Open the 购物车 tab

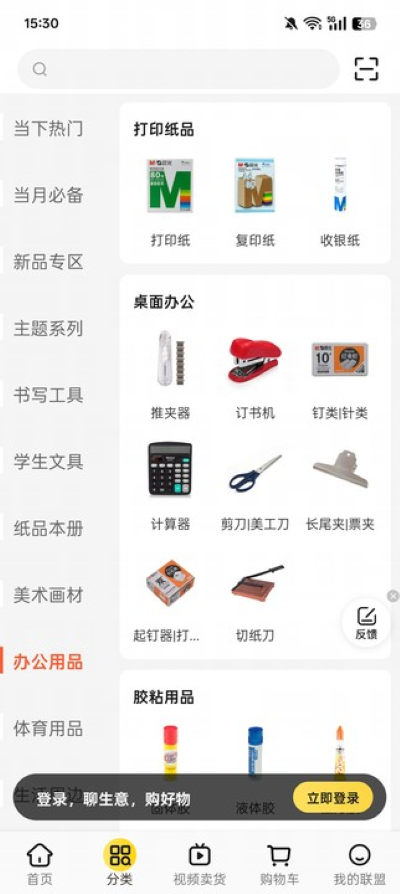tap(279, 863)
